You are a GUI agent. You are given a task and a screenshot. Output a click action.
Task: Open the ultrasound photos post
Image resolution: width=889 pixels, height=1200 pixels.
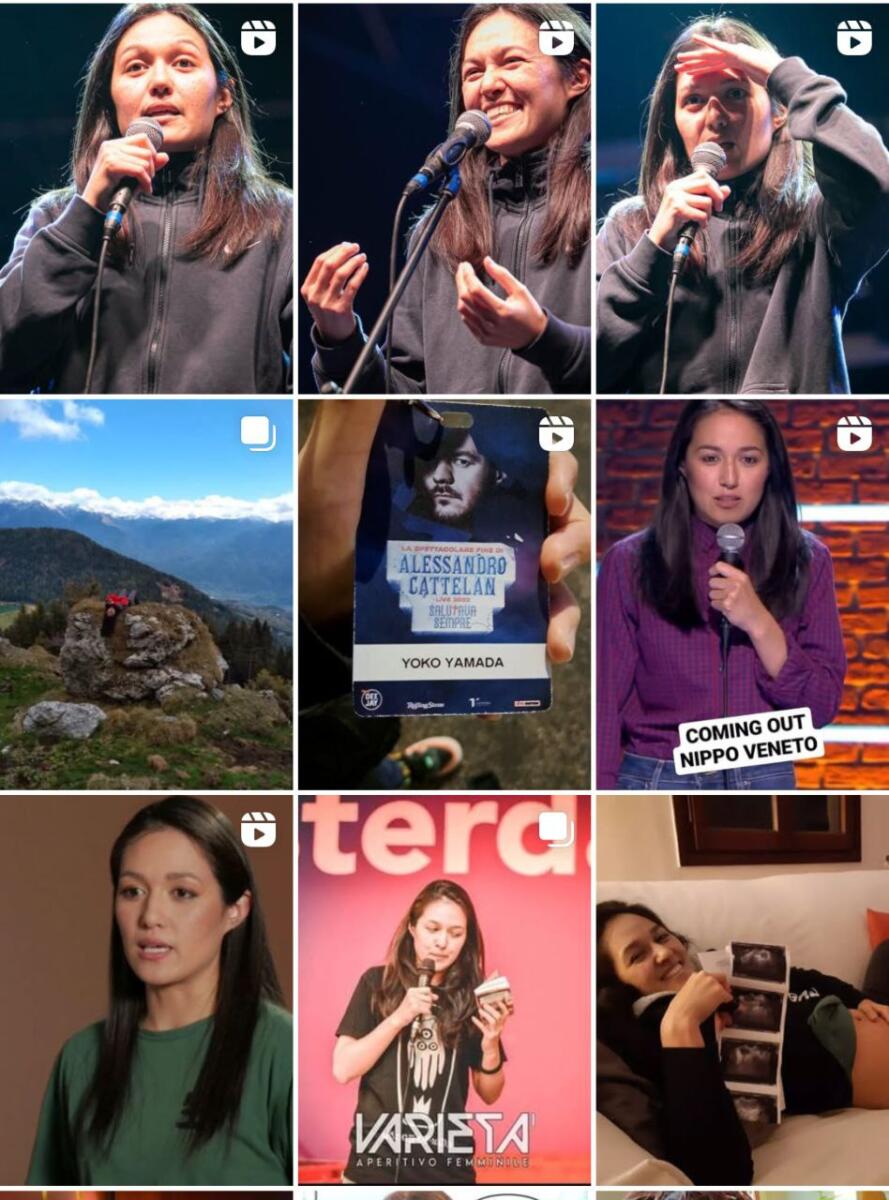[x=742, y=990]
